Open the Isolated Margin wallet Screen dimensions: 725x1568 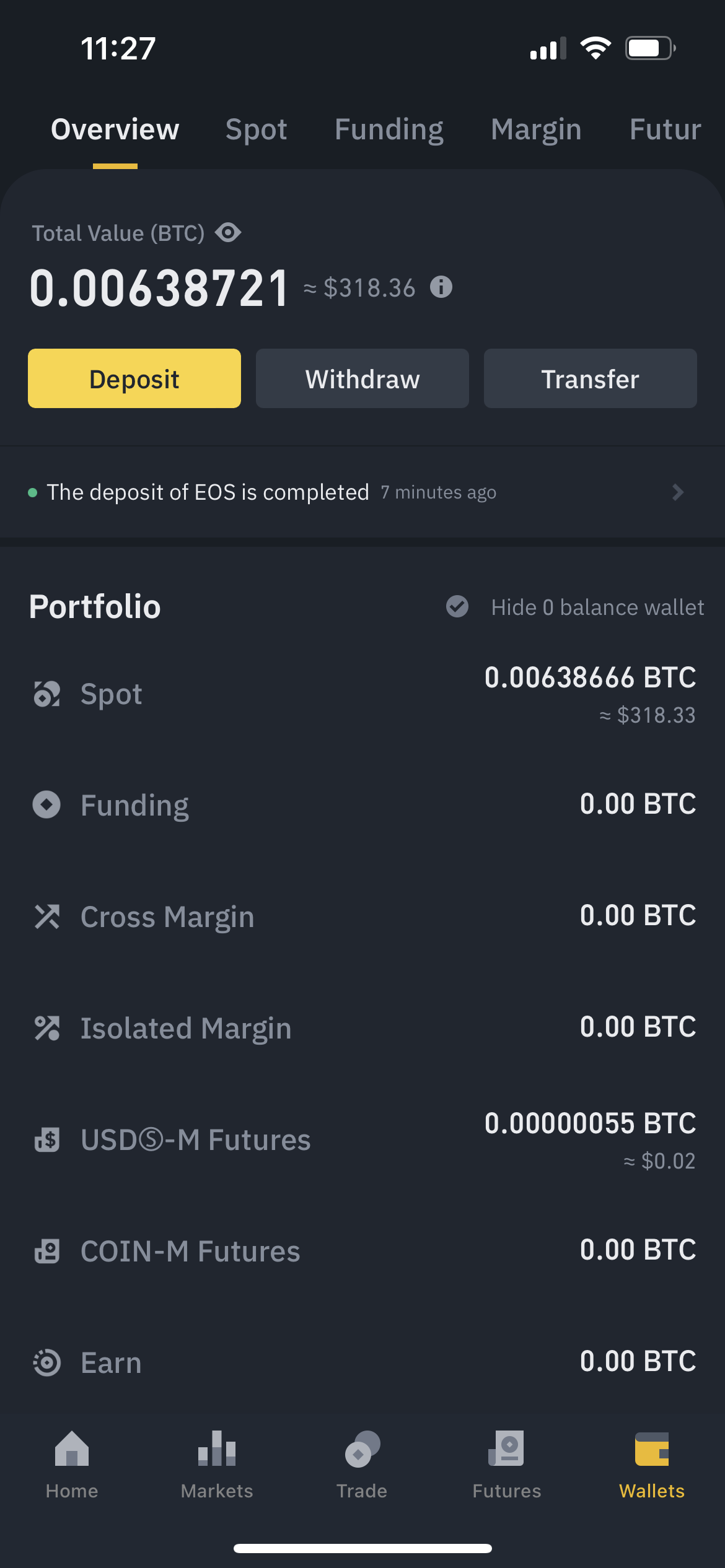[362, 1028]
